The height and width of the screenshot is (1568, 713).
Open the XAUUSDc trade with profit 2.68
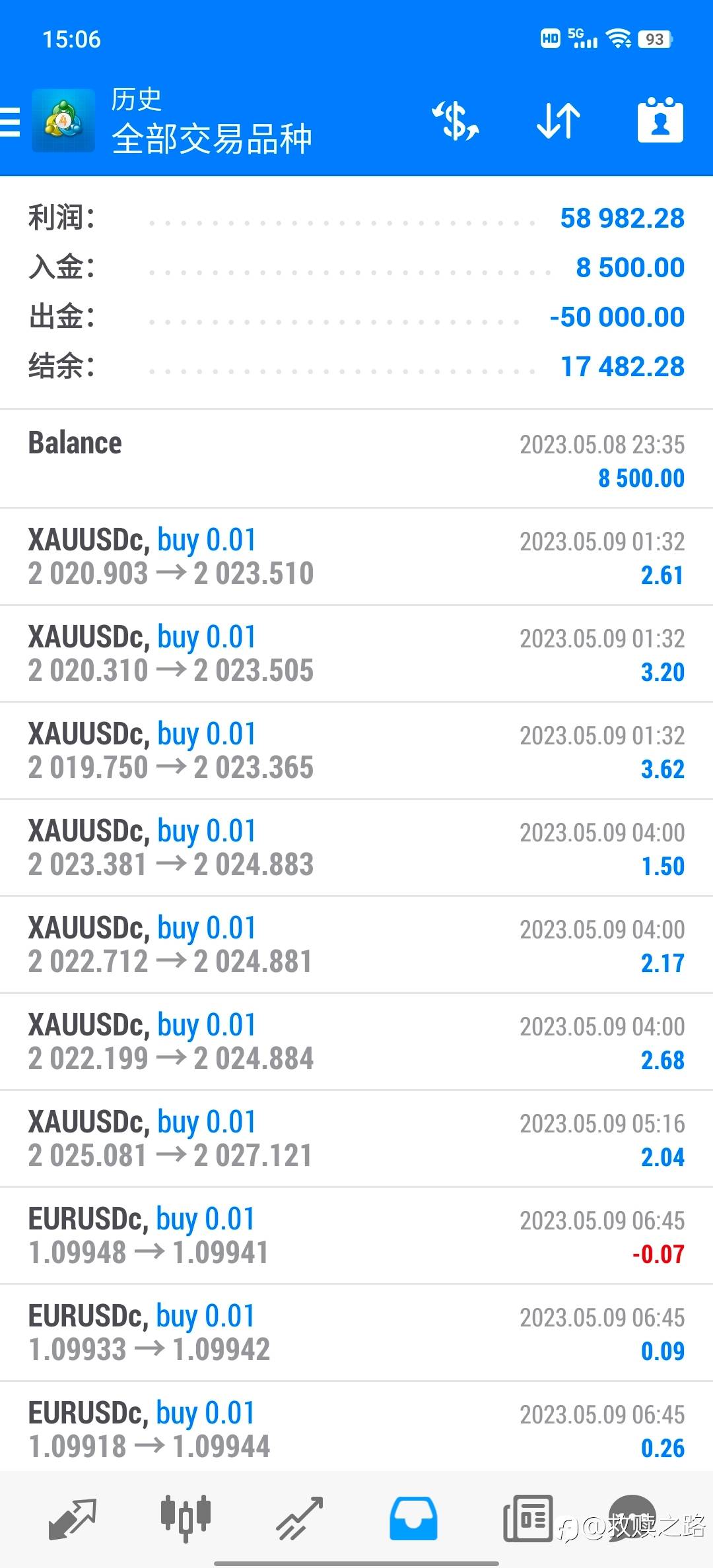(x=356, y=1042)
